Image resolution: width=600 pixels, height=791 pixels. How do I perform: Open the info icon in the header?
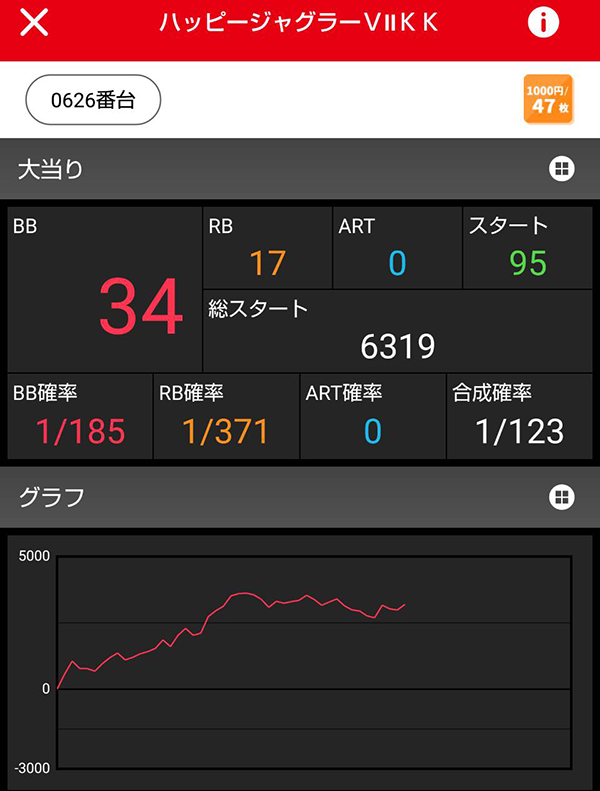point(543,23)
